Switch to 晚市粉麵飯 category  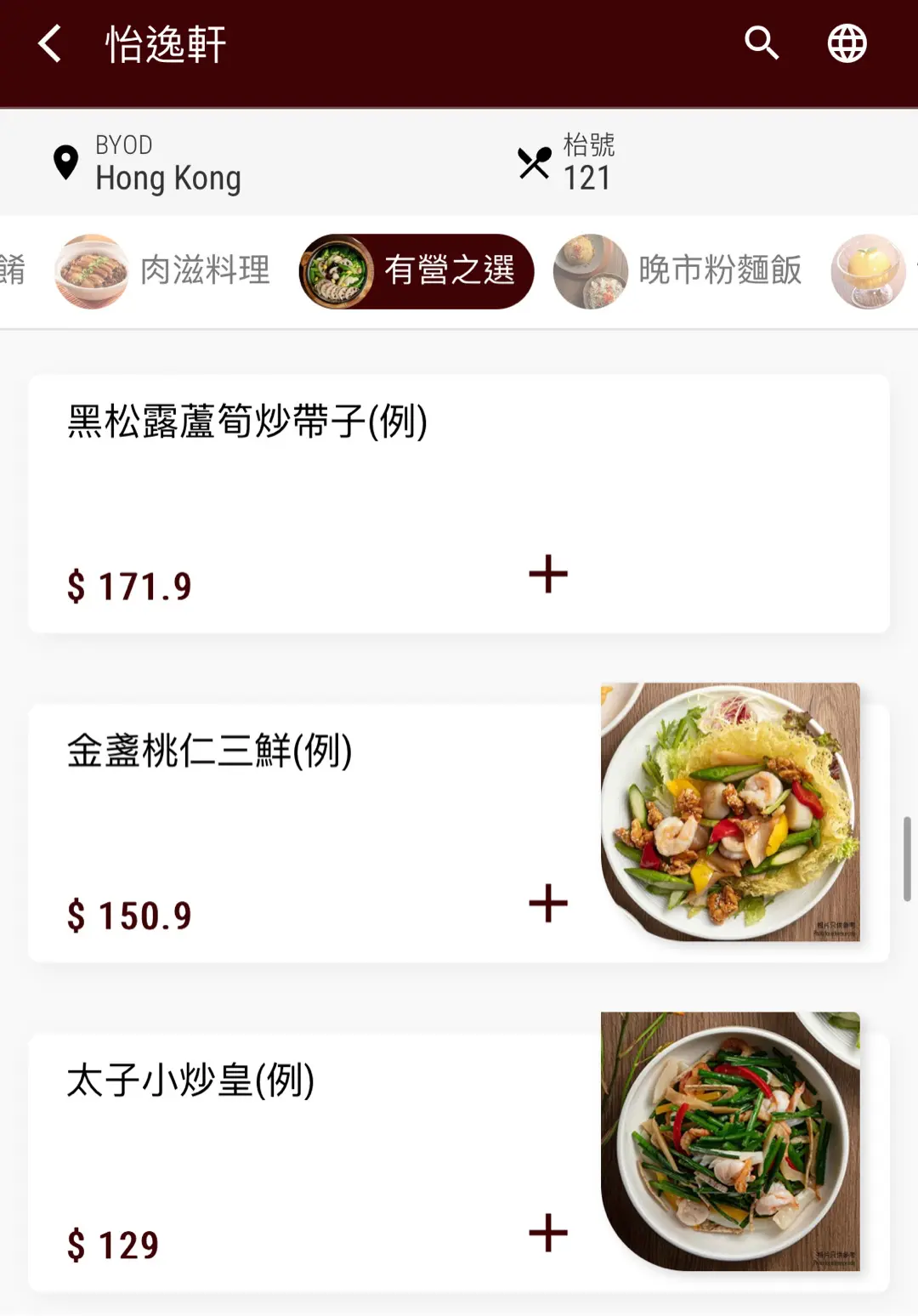point(678,271)
